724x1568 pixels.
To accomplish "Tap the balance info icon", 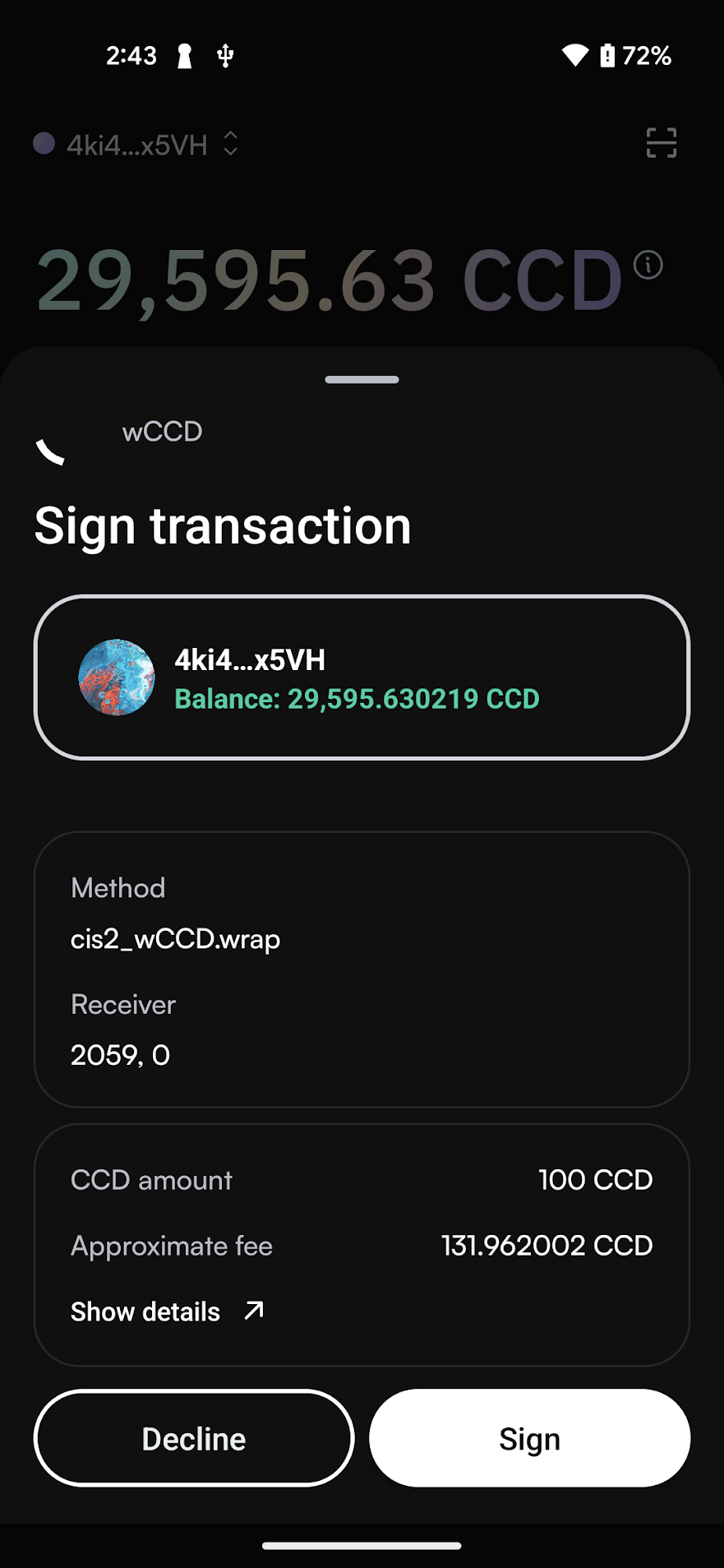I will tap(648, 266).
